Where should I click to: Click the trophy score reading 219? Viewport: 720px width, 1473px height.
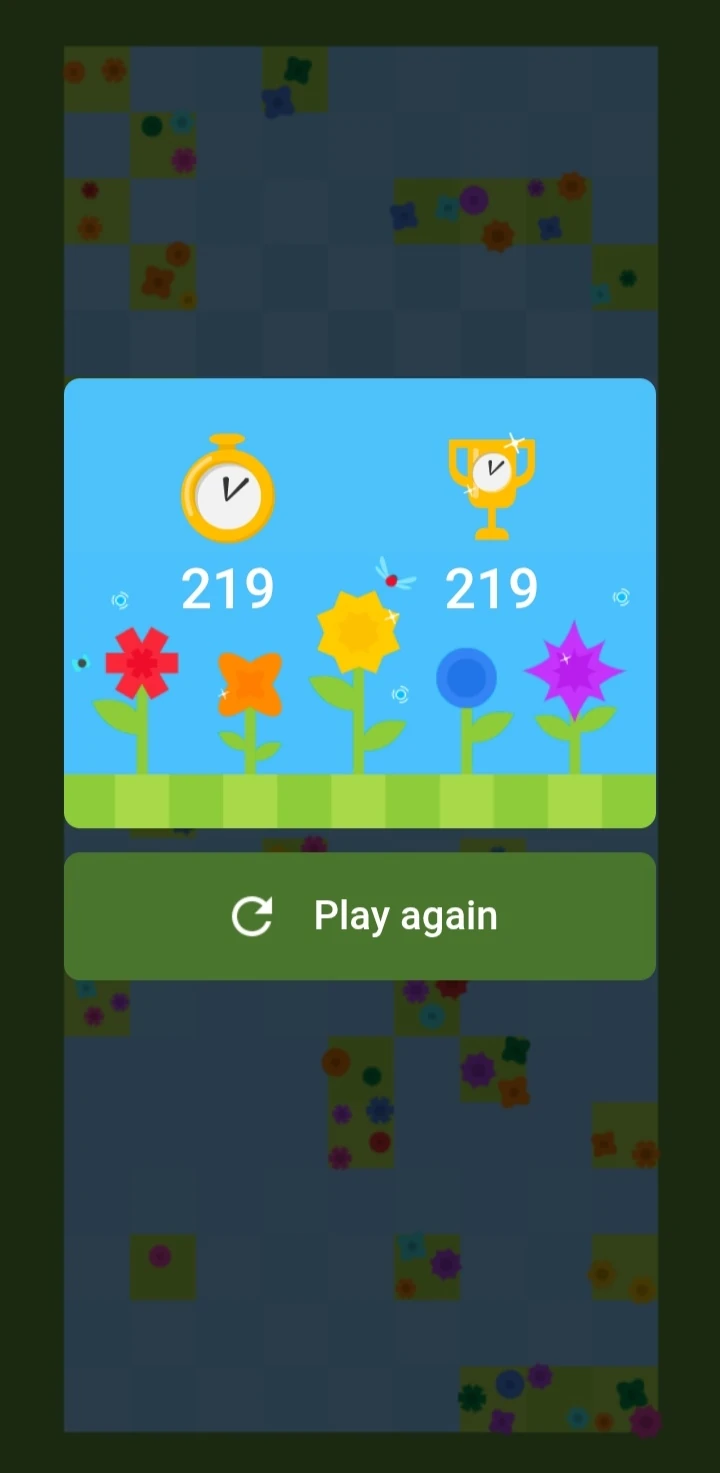(x=492, y=587)
